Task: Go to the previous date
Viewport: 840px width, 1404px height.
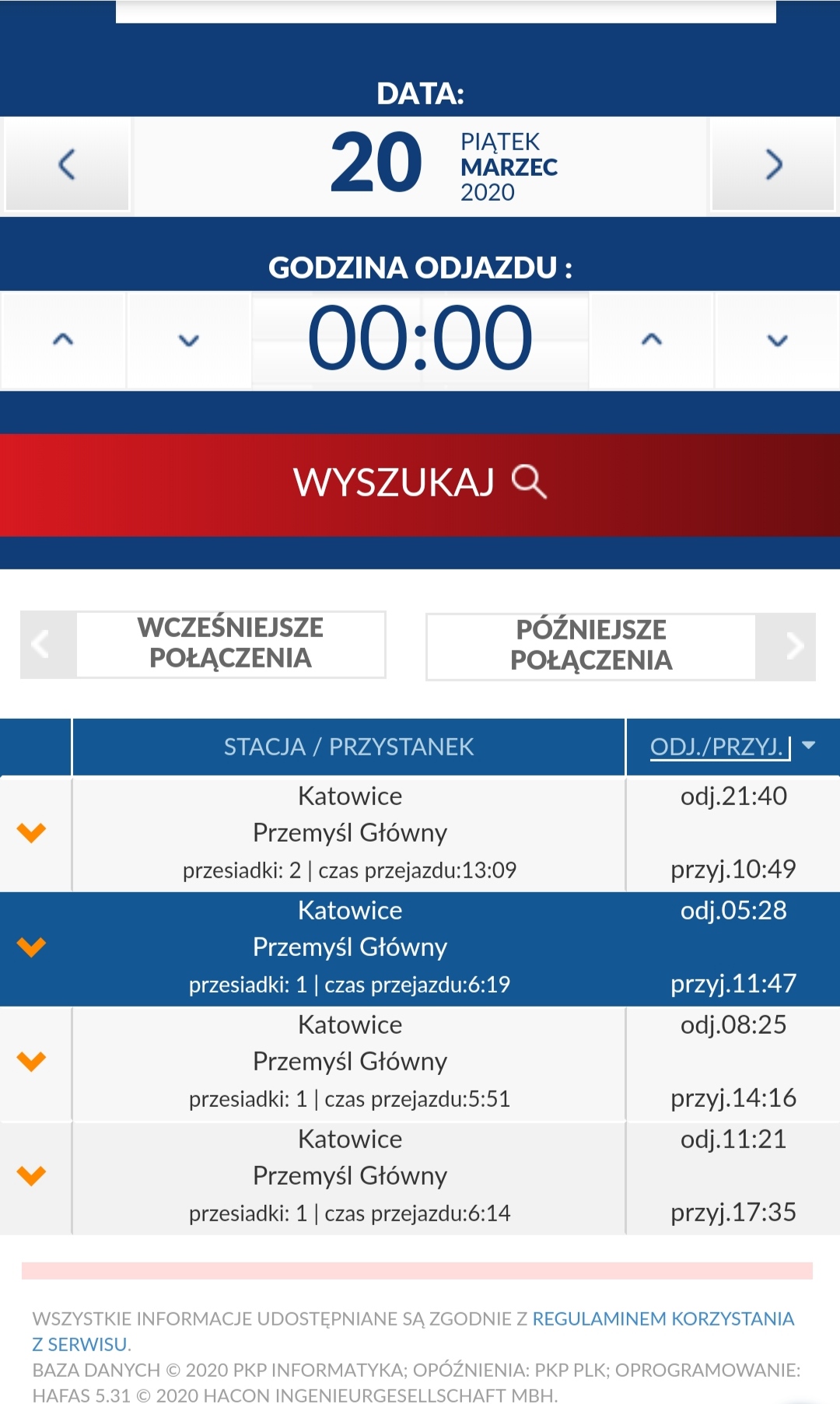Action: (67, 165)
